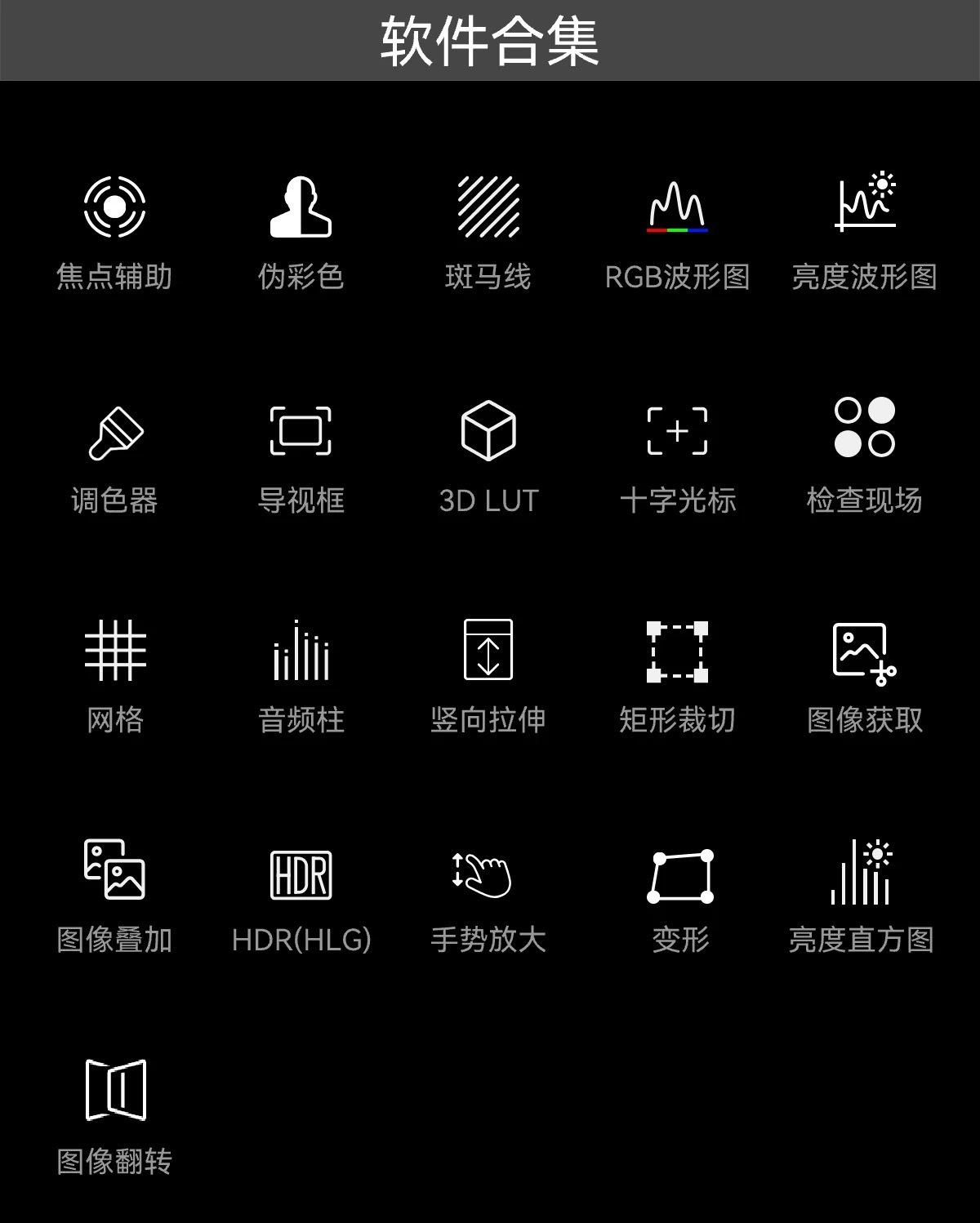Viewport: 980px width, 1223px height.
Task: Open the 图像叠加 image overlay feature
Action: coord(114,874)
